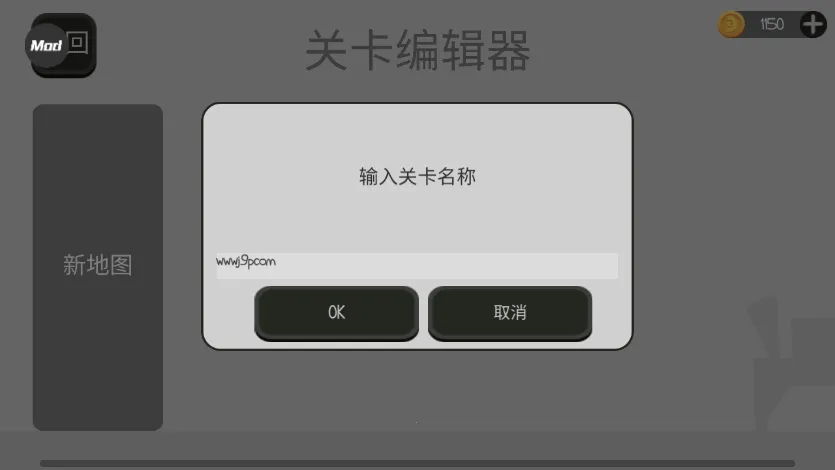
Task: Confirm the level name with OK
Action: pos(336,313)
